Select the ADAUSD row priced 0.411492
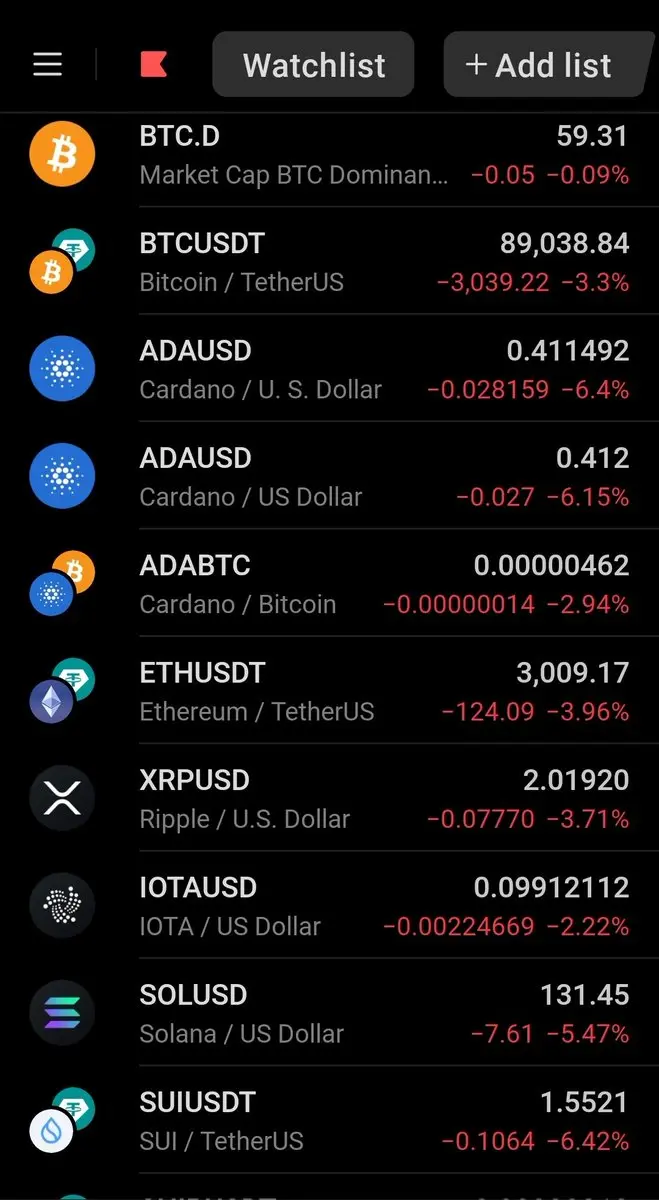 point(330,369)
